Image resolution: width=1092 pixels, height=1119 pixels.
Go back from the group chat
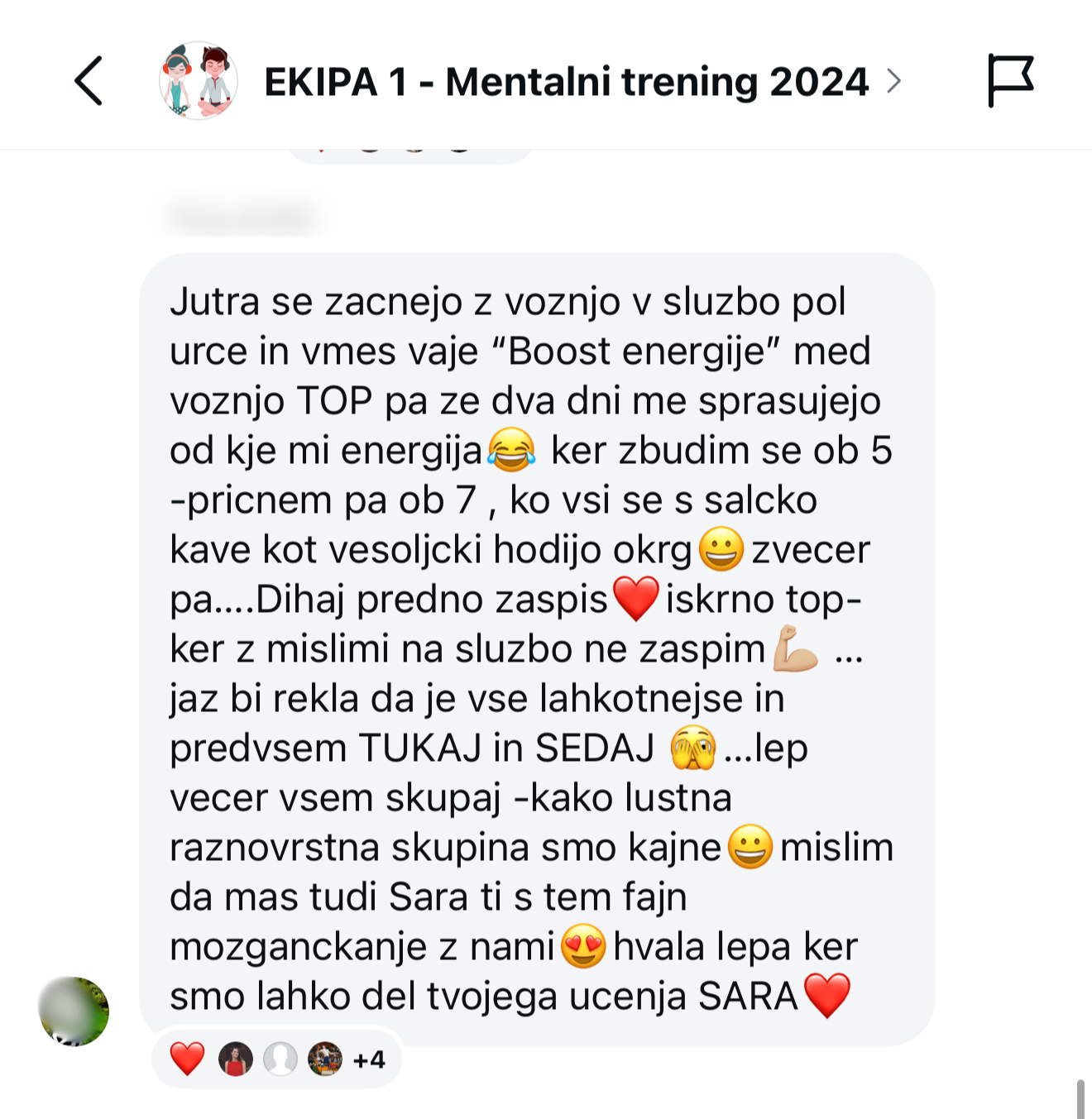(89, 81)
